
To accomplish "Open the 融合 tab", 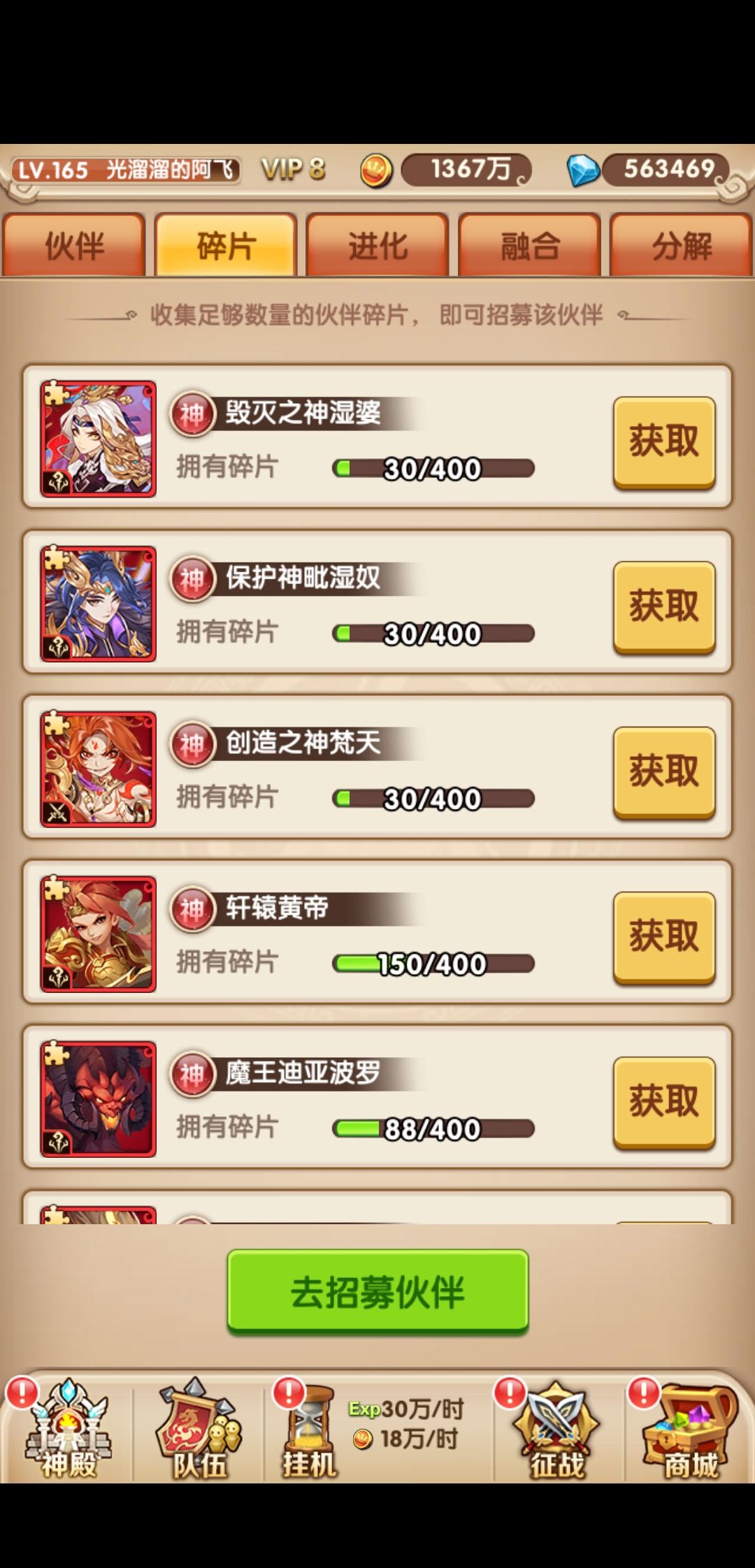I will (528, 245).
